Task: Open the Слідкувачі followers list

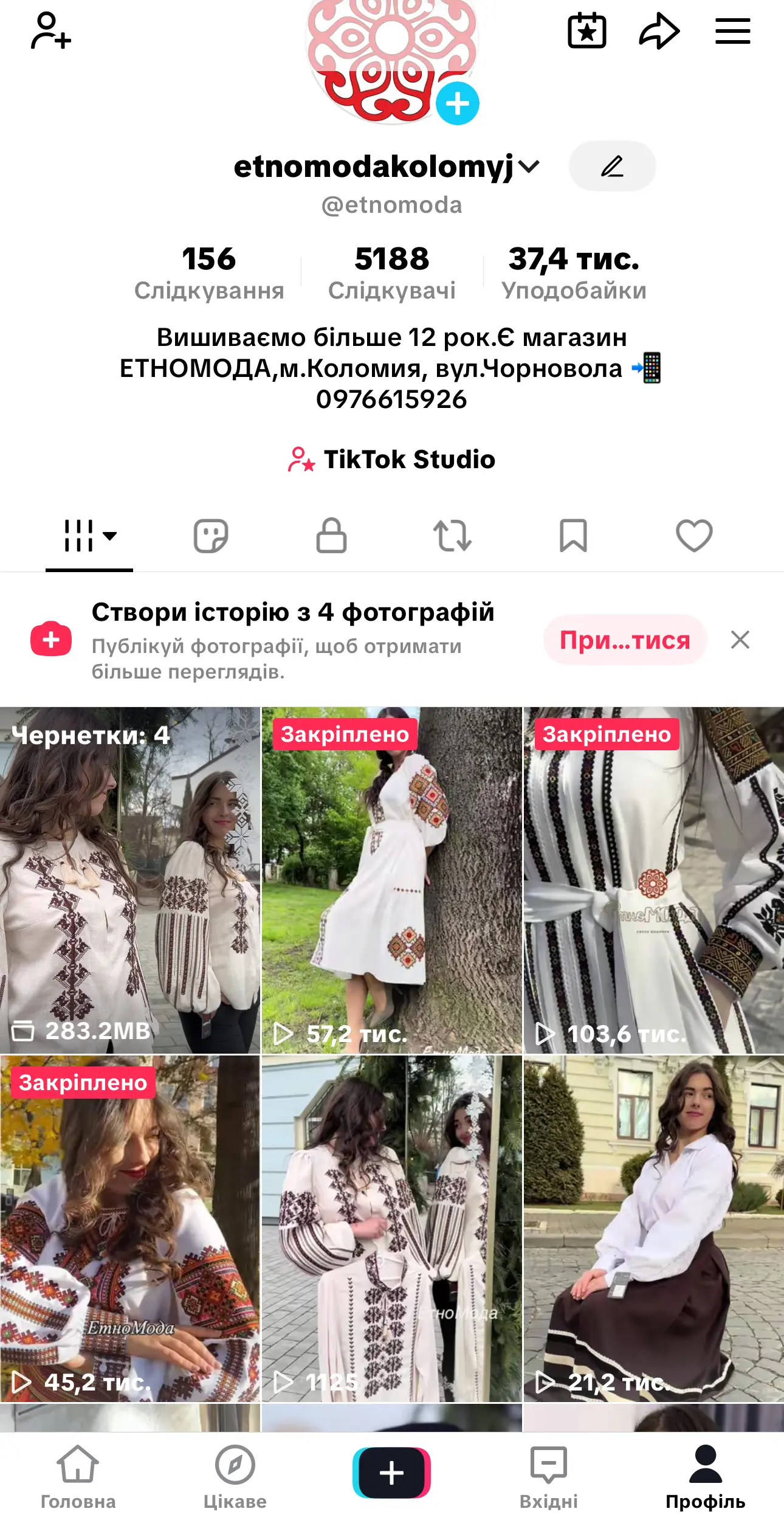Action: (392, 273)
